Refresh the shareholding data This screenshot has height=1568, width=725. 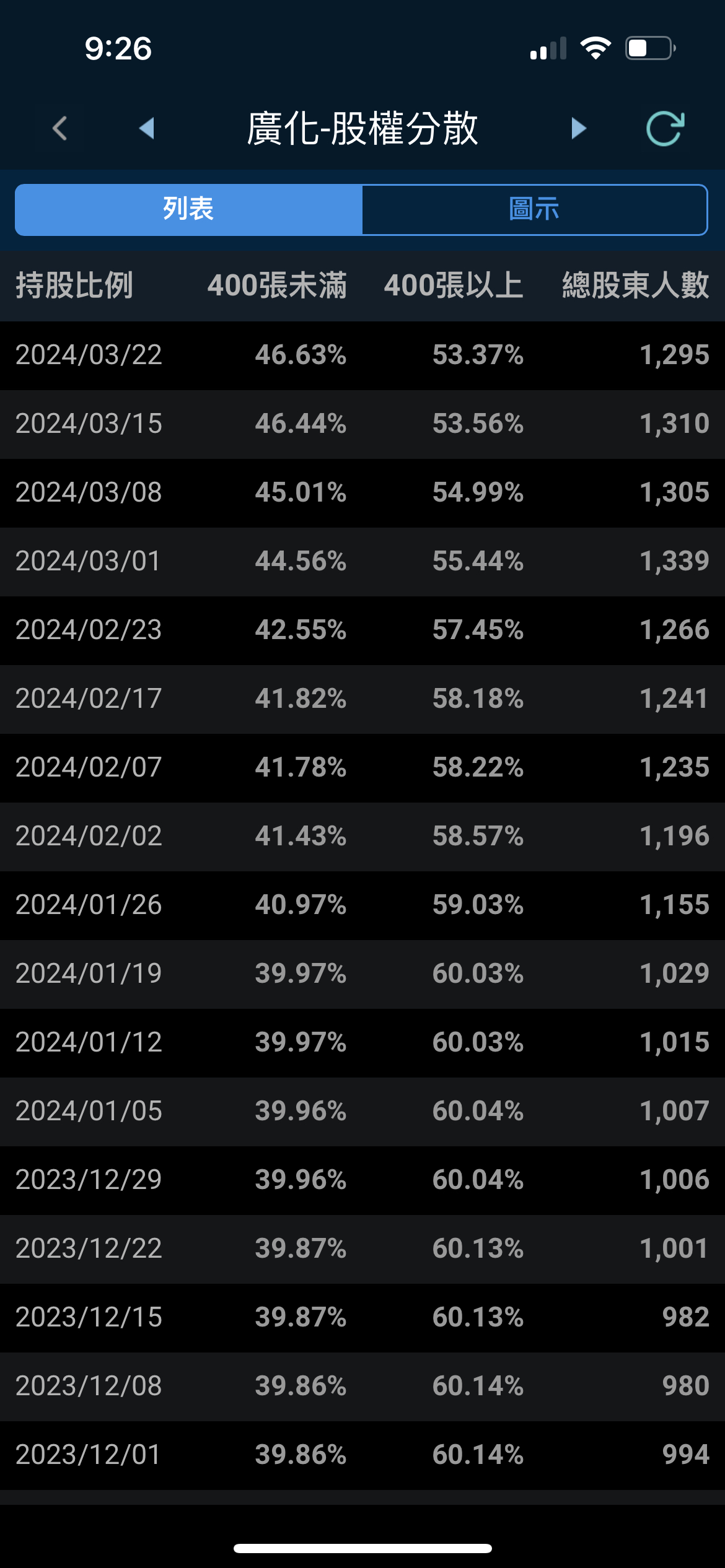click(x=665, y=128)
